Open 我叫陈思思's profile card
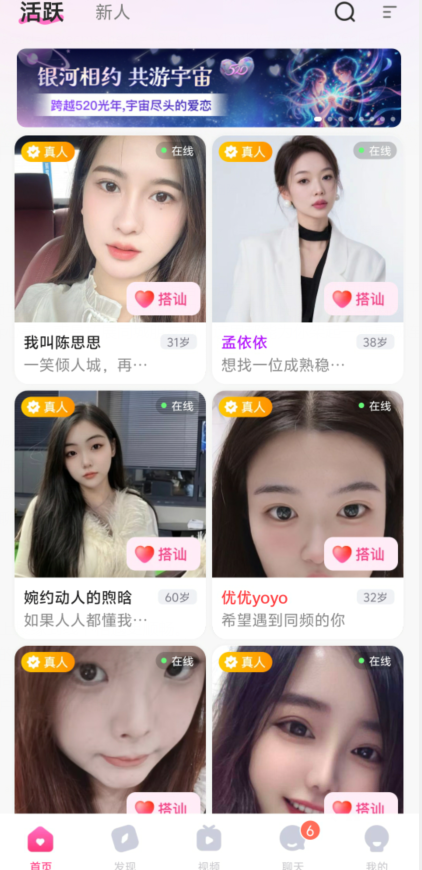422x870 pixels. click(110, 260)
